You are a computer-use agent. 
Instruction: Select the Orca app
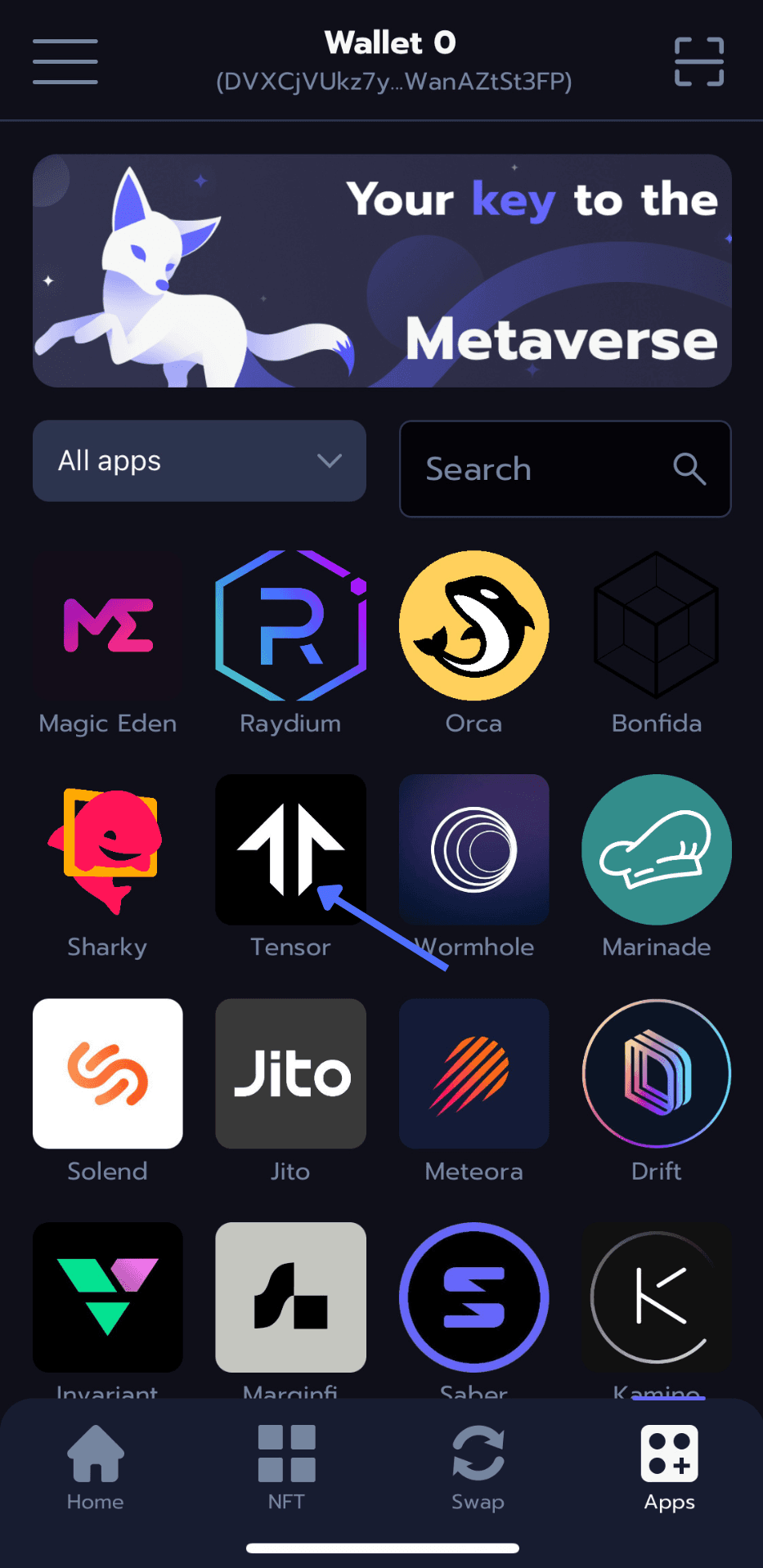tap(474, 625)
